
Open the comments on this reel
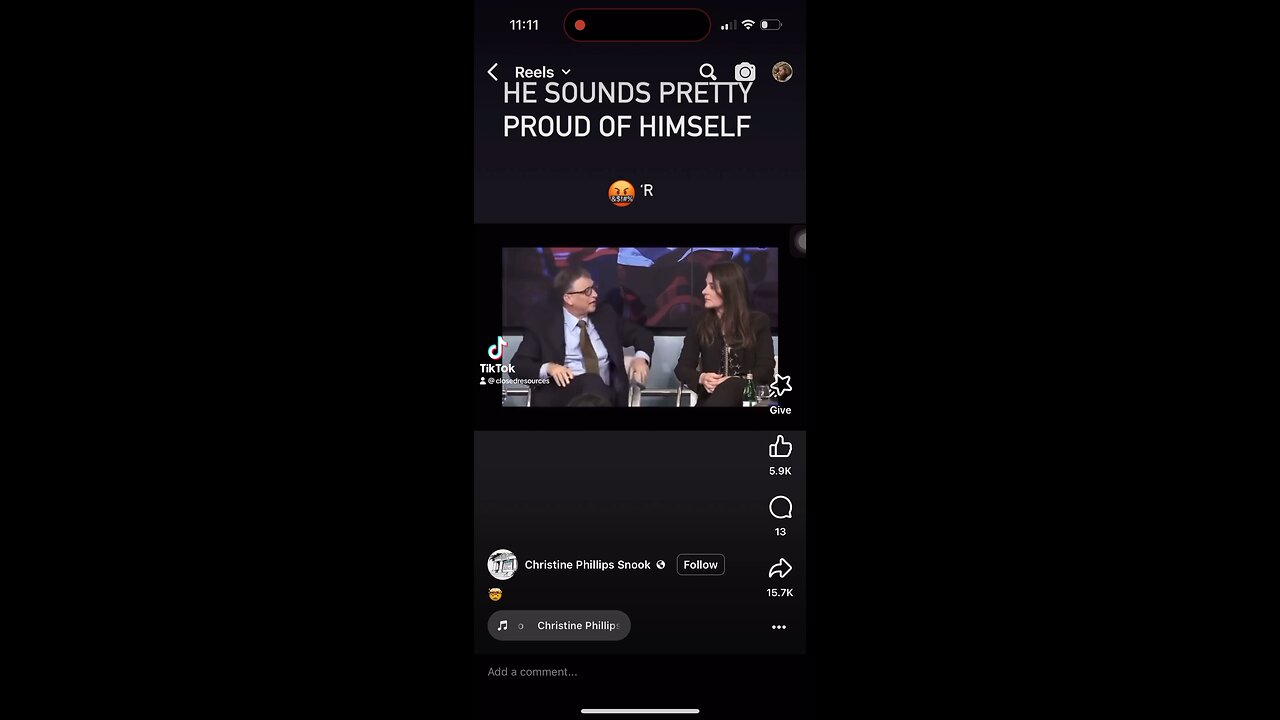click(780, 508)
